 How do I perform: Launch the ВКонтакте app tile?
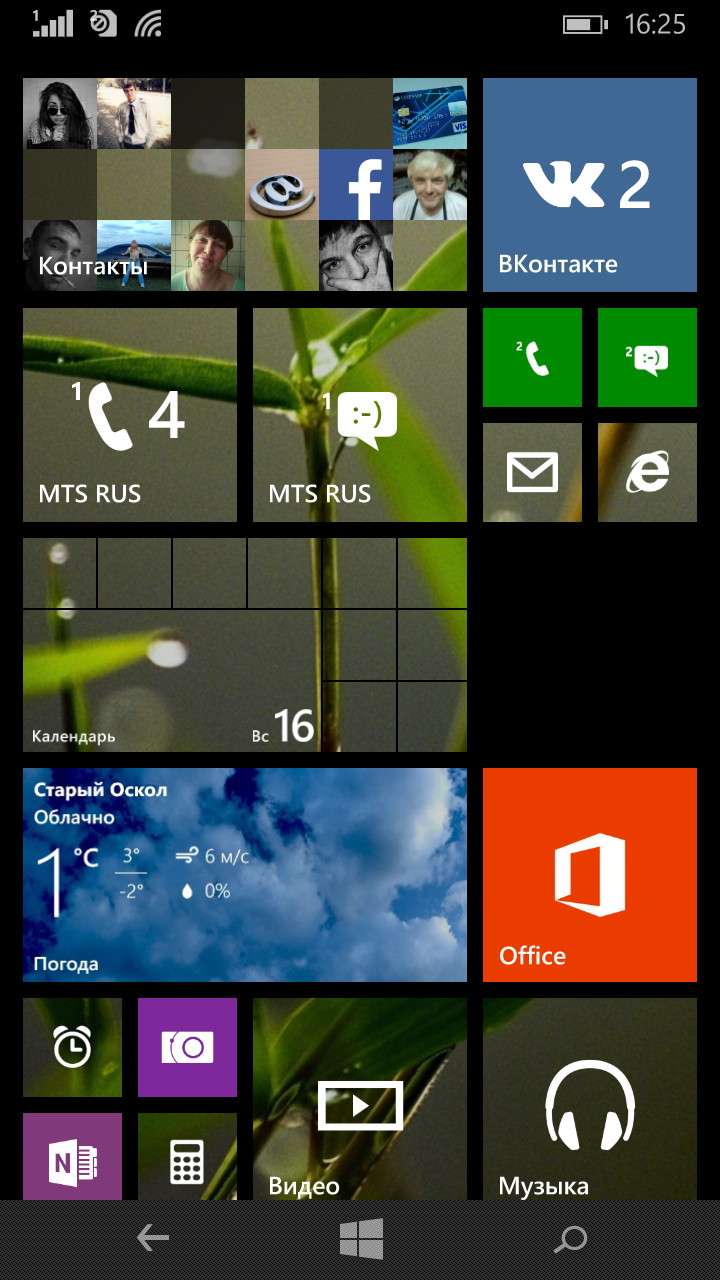(590, 185)
